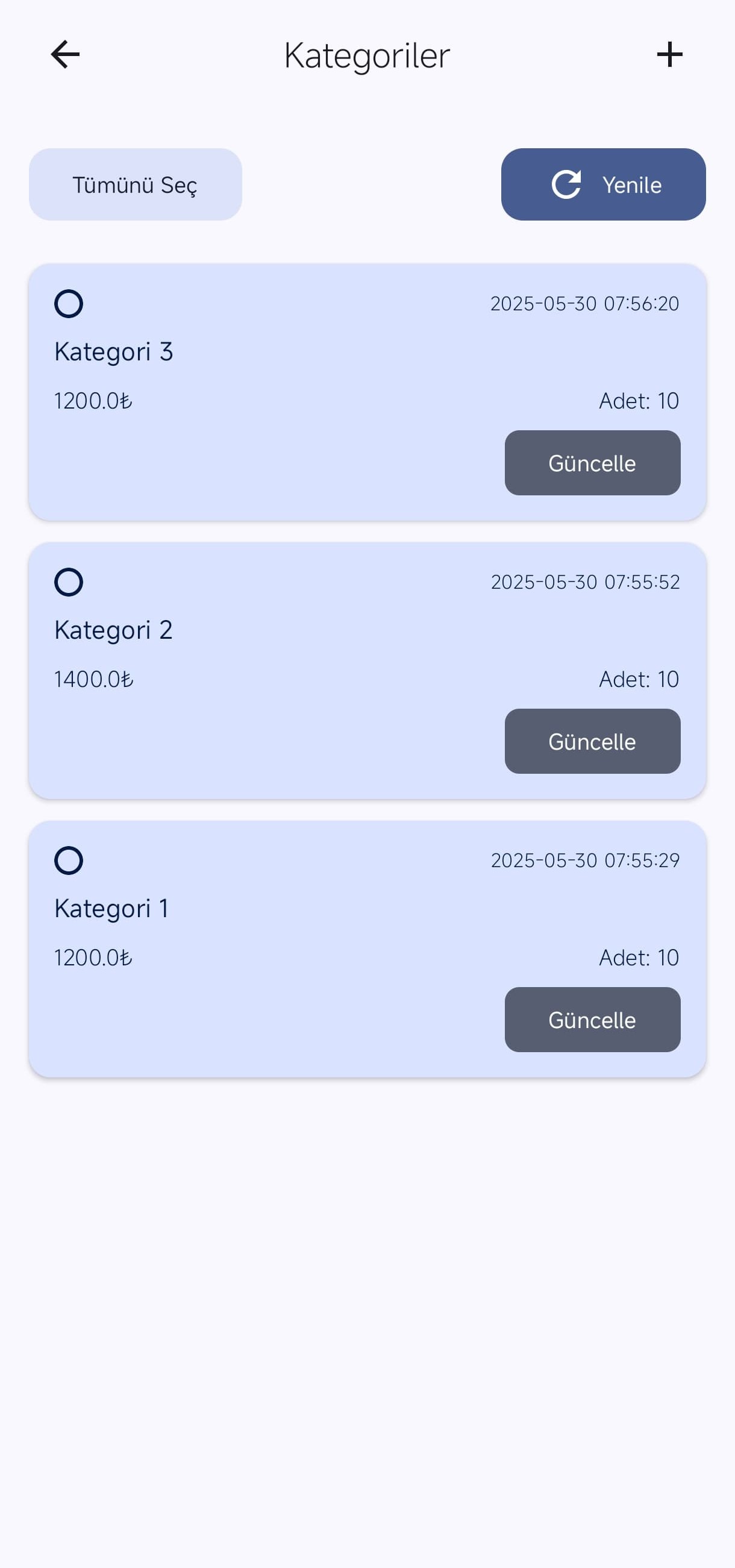Screen dimensions: 735x1568
Task: Go back using the arrow icon
Action: pos(65,55)
